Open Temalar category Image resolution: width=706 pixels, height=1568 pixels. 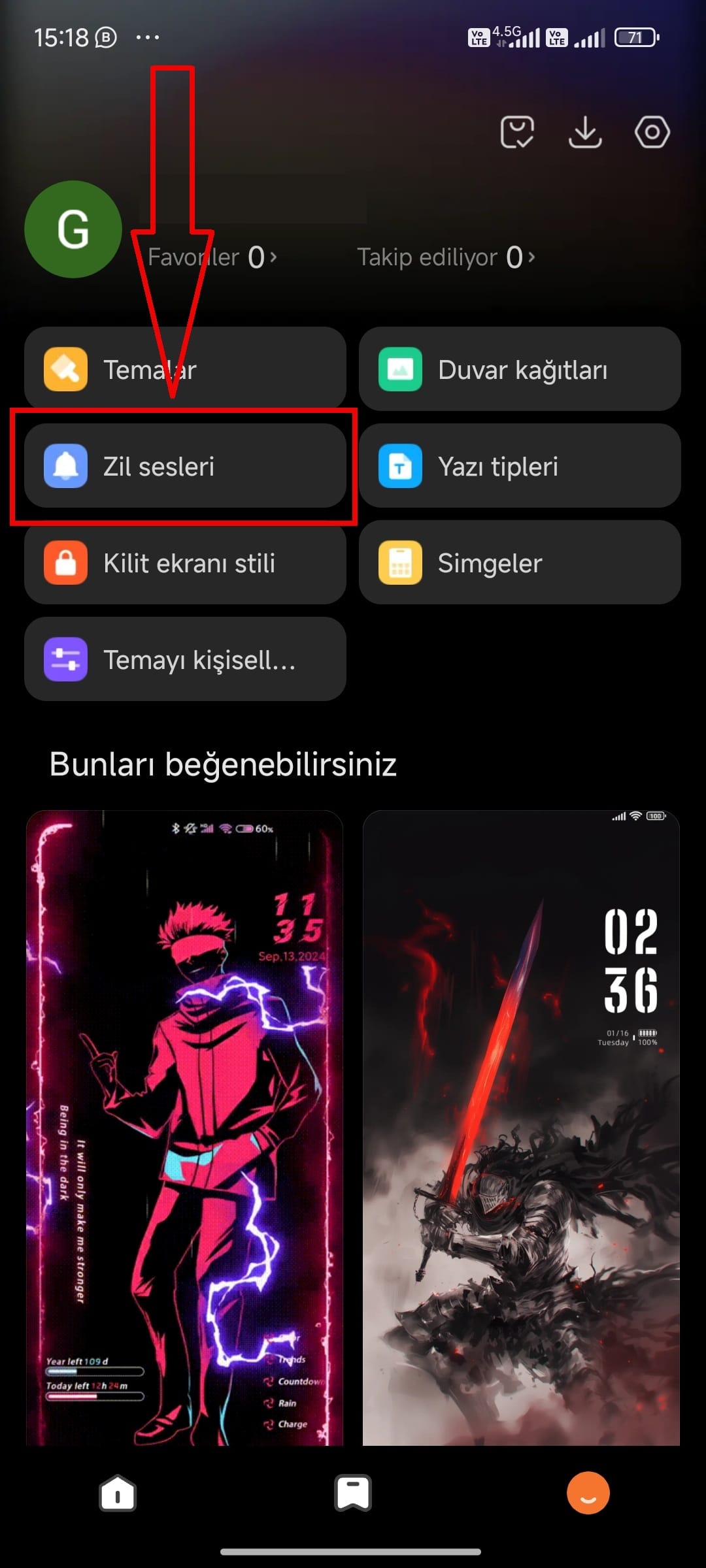tap(185, 369)
